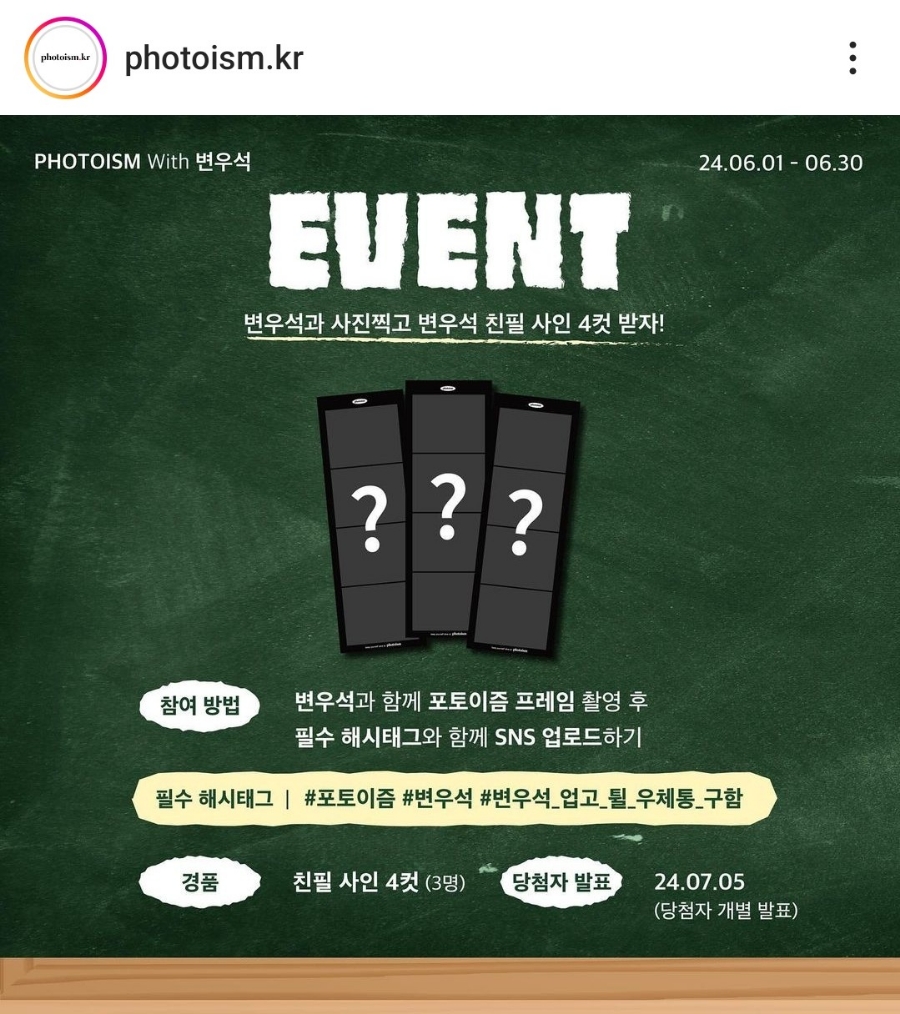This screenshot has height=1014, width=900.
Task: Open photoism.kr profile picture
Action: (x=65, y=58)
